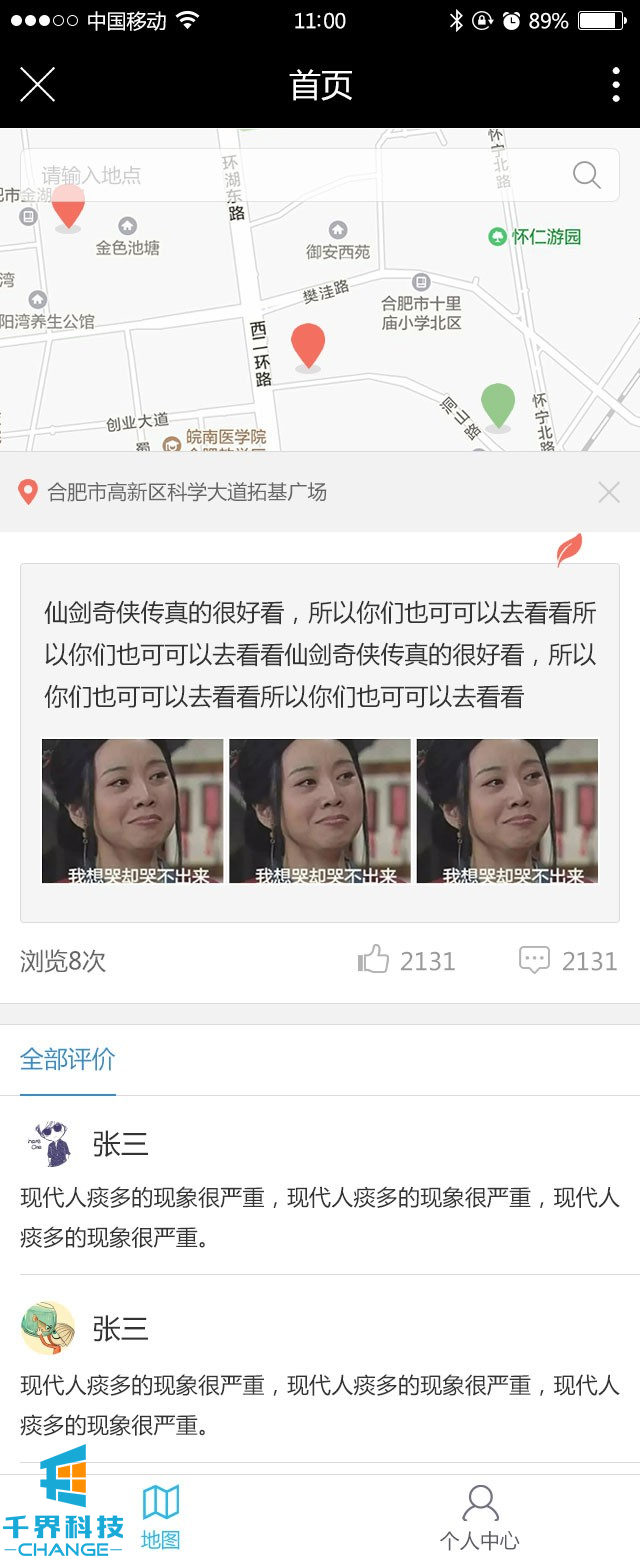Open the last photo in the post
Image resolution: width=640 pixels, height=1560 pixels.
click(x=507, y=811)
